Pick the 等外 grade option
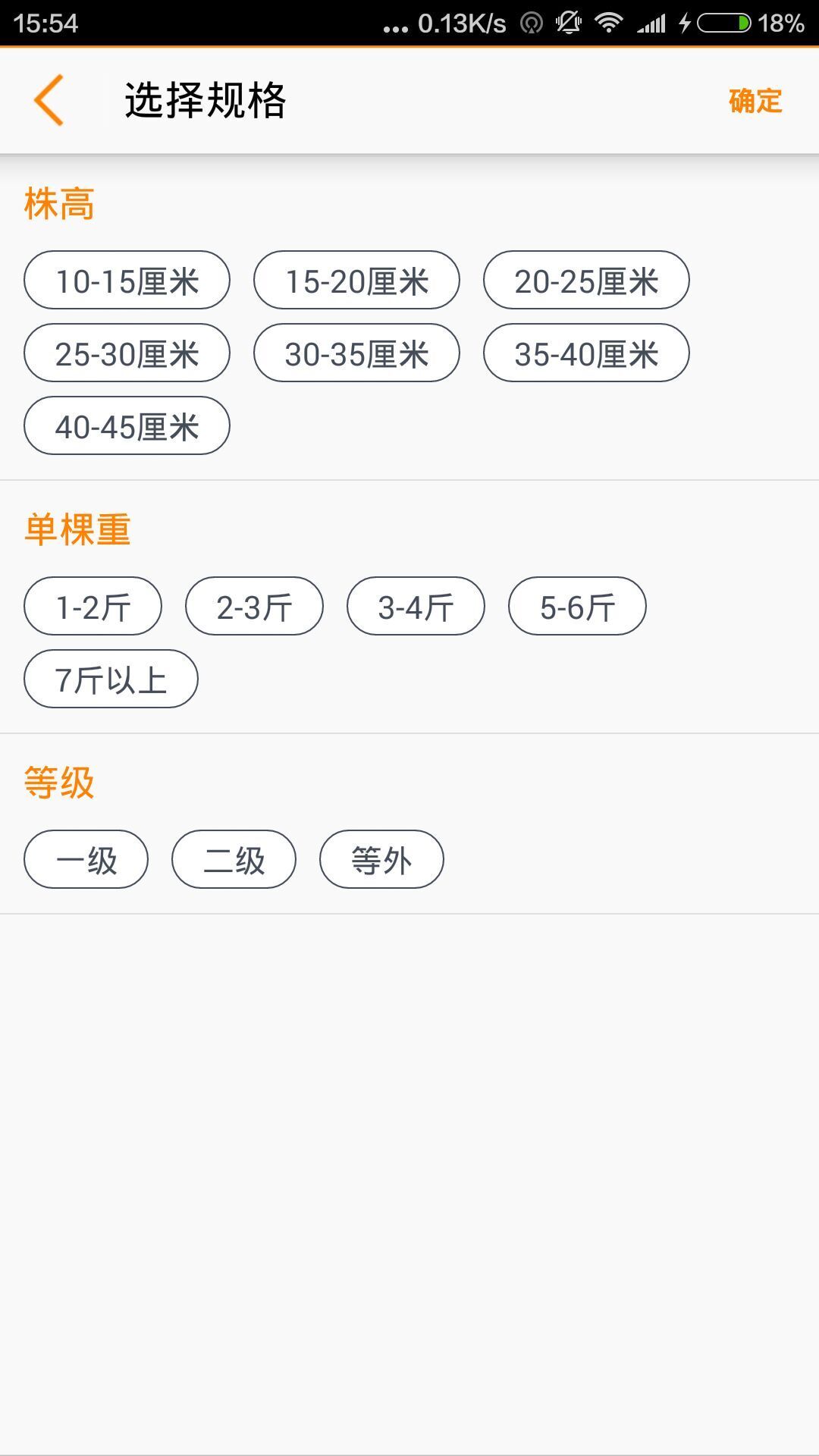Screen dimensions: 819x1456 point(381,858)
